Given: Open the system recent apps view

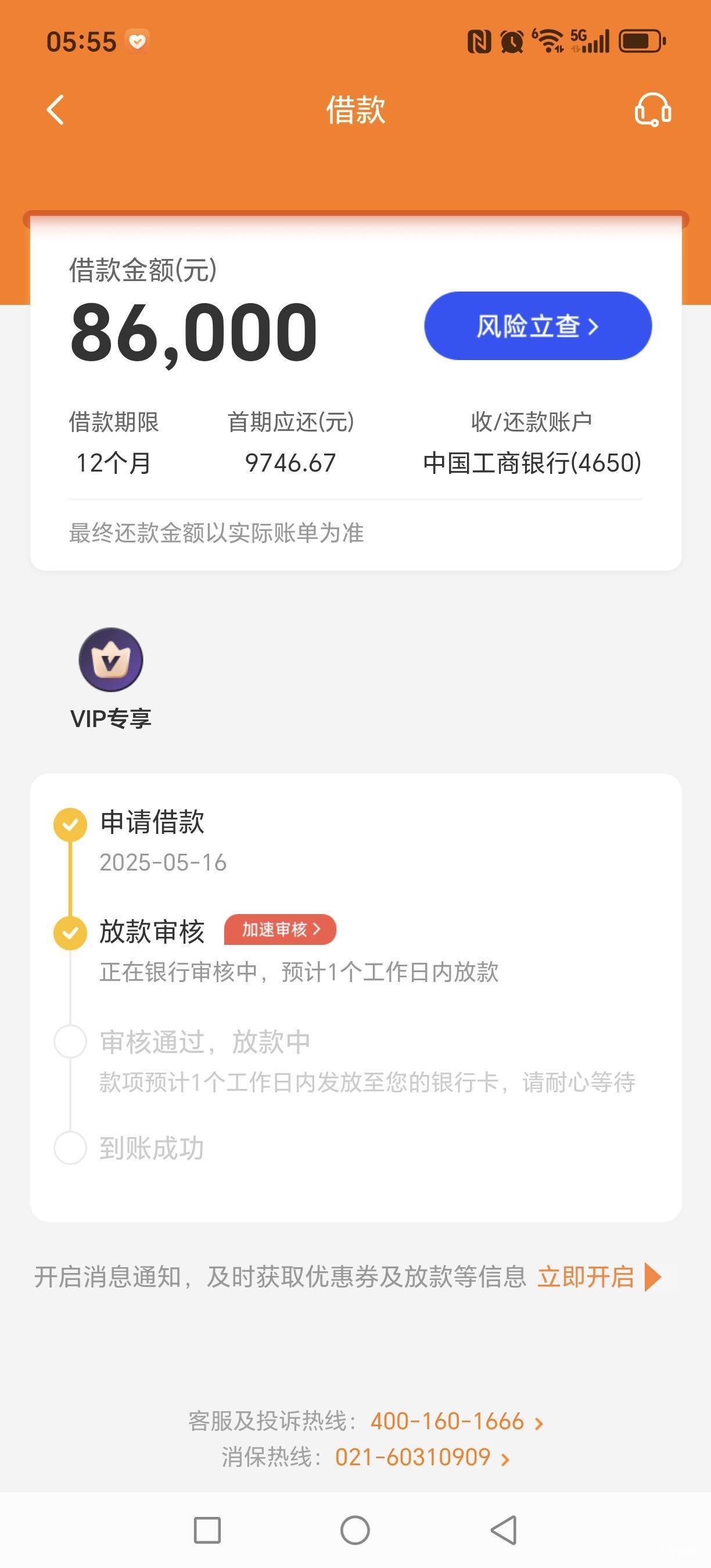Looking at the screenshot, I should (207, 1530).
